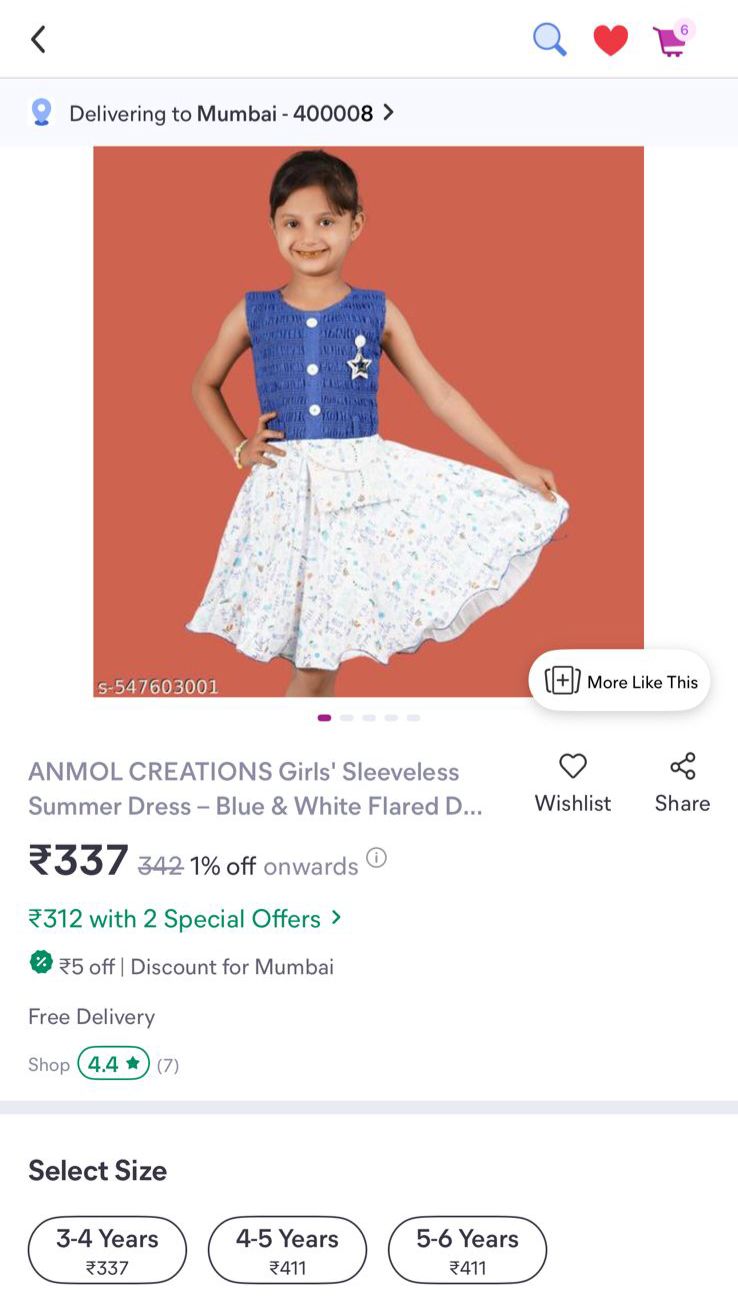The width and height of the screenshot is (738, 1302).
Task: Share this product
Action: click(x=682, y=783)
